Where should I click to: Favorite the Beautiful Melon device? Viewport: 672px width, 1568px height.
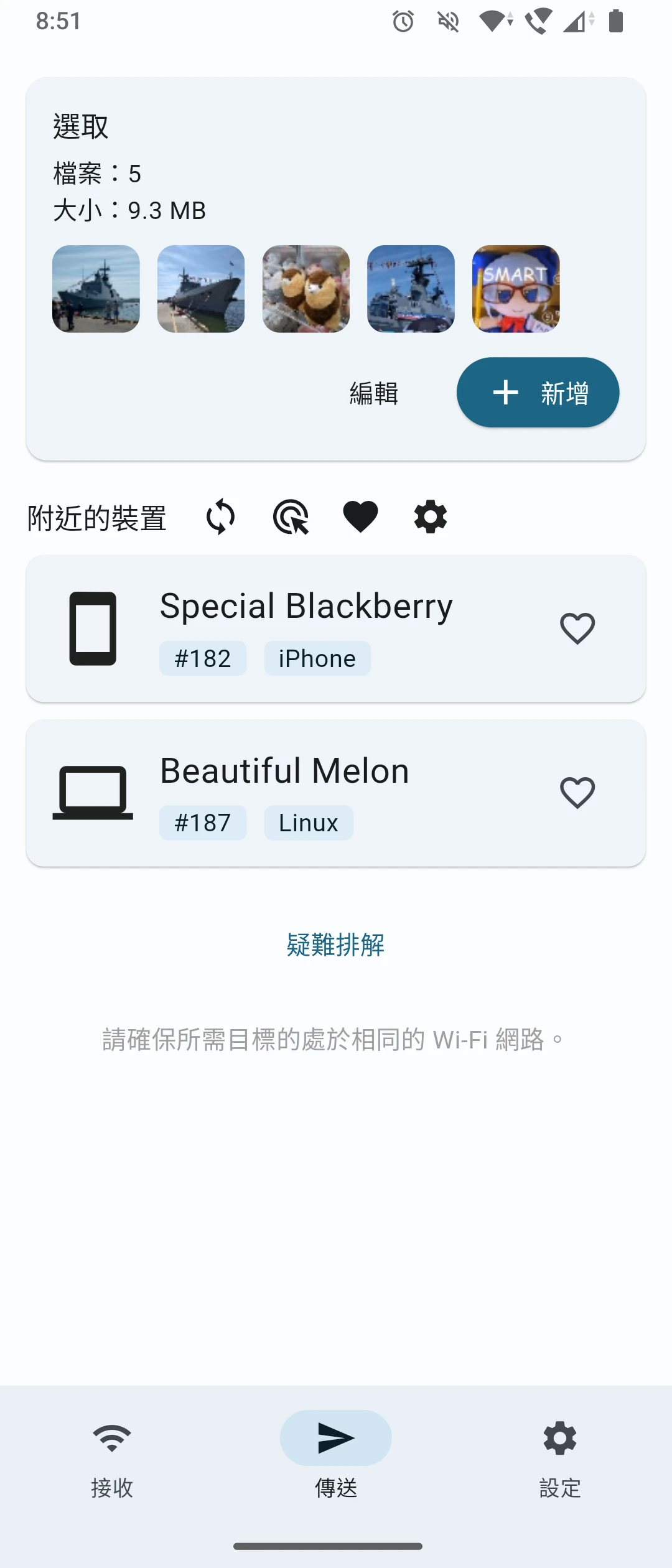click(577, 793)
